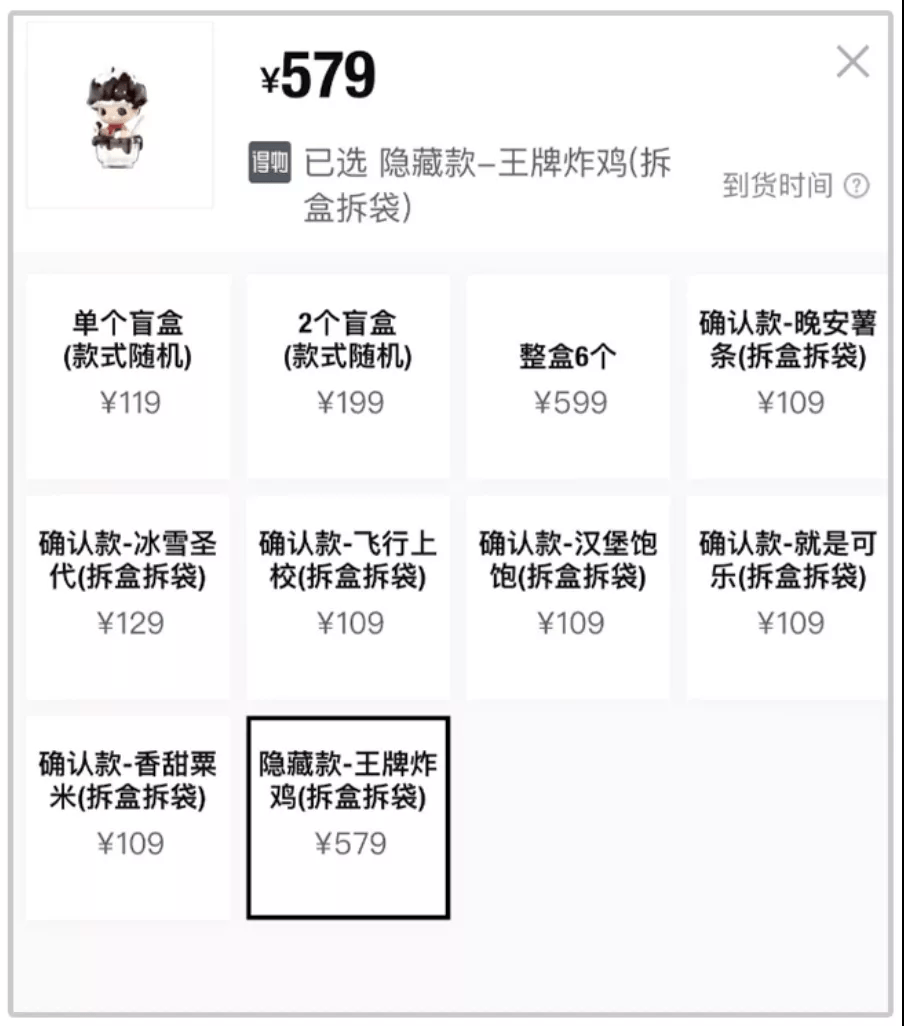Select the 确认款-汉堡饱饱 variant

(566, 597)
